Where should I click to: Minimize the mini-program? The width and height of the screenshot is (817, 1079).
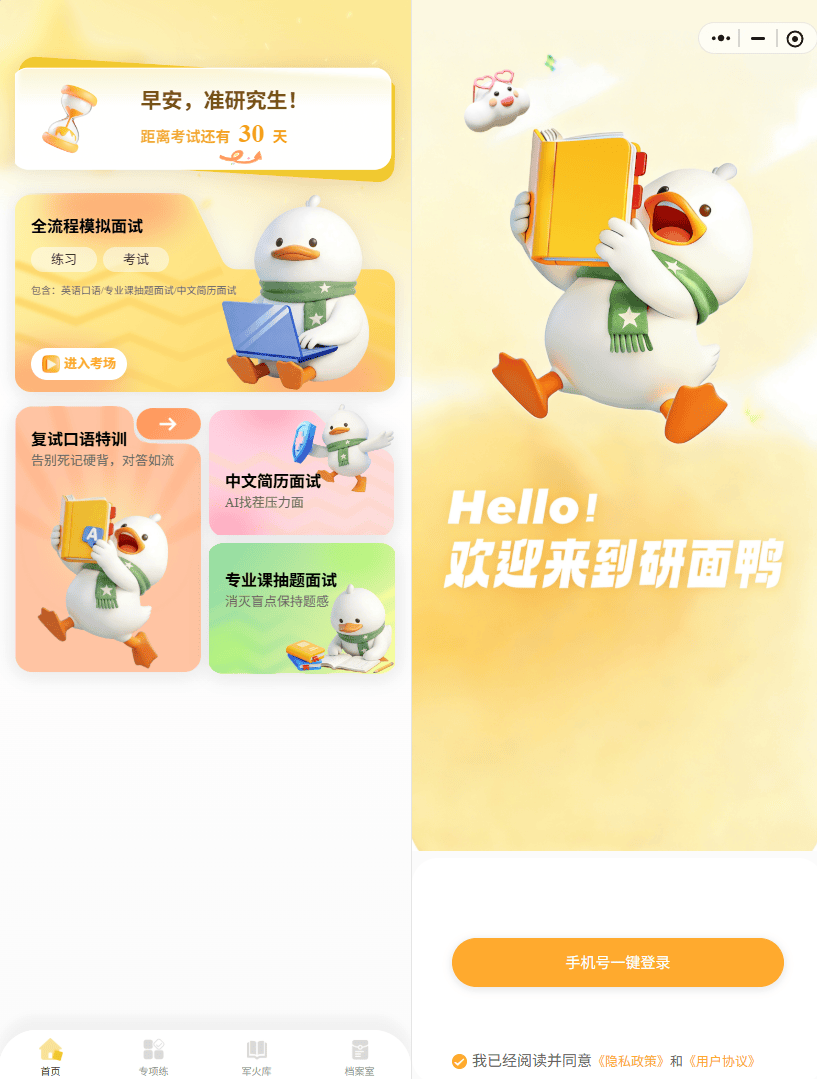(x=758, y=39)
